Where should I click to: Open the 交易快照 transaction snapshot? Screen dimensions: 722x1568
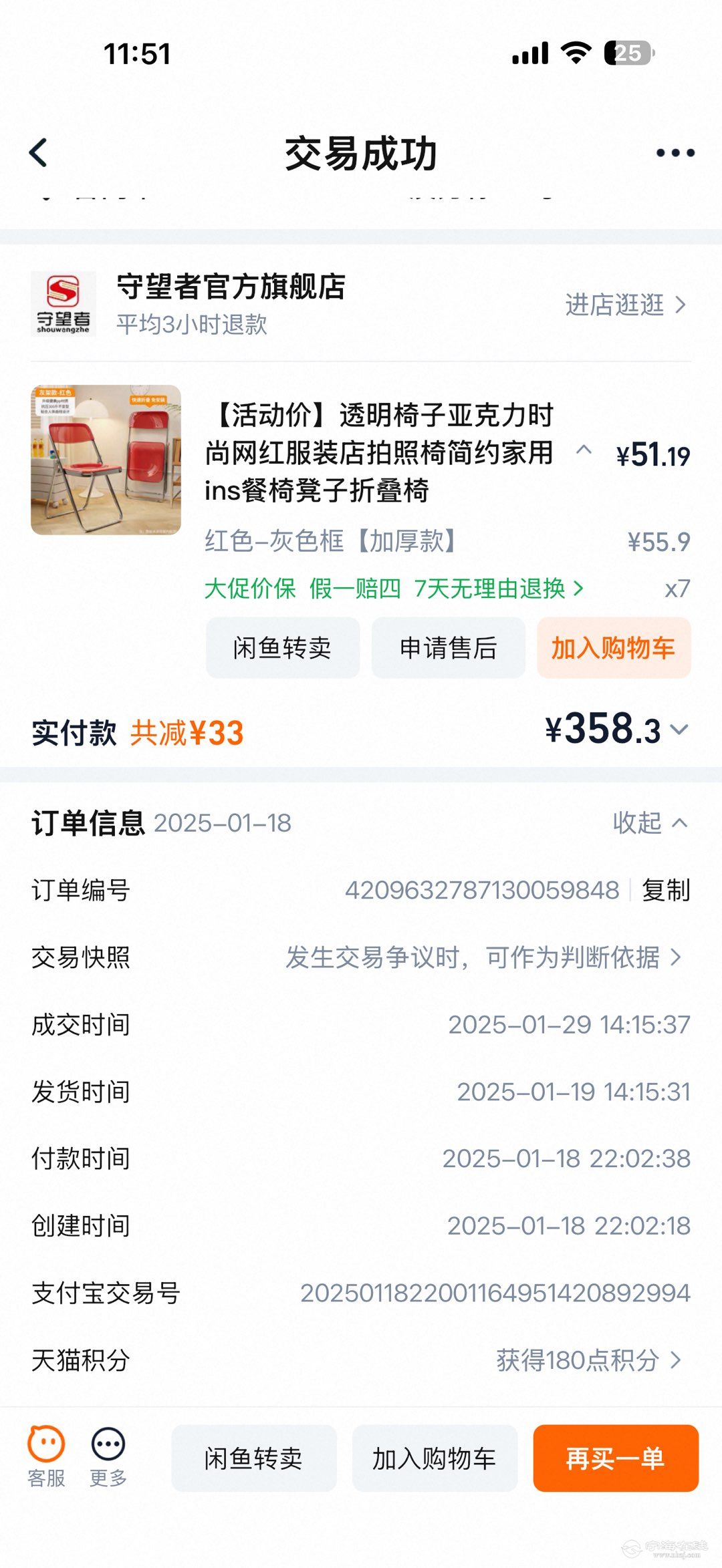click(483, 957)
